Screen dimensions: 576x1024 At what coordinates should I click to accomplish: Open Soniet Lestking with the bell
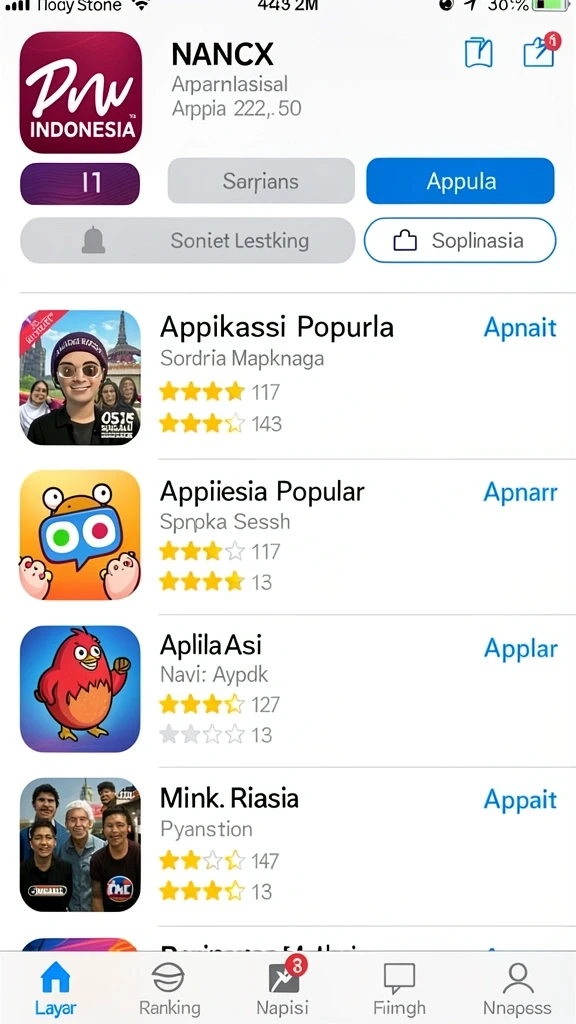(187, 240)
